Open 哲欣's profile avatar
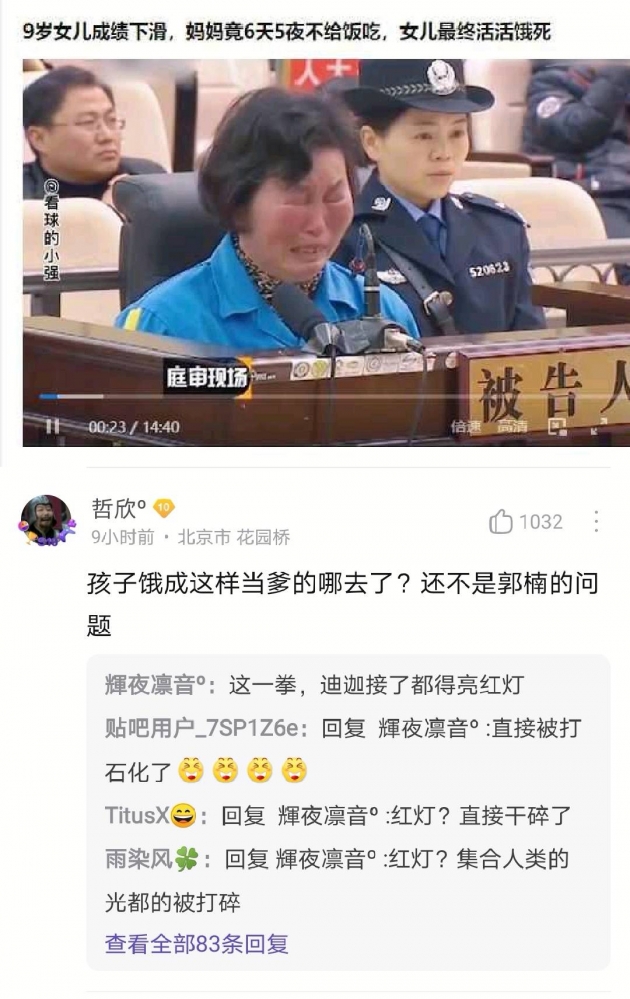Screen dimensions: 630x999 coord(47,521)
